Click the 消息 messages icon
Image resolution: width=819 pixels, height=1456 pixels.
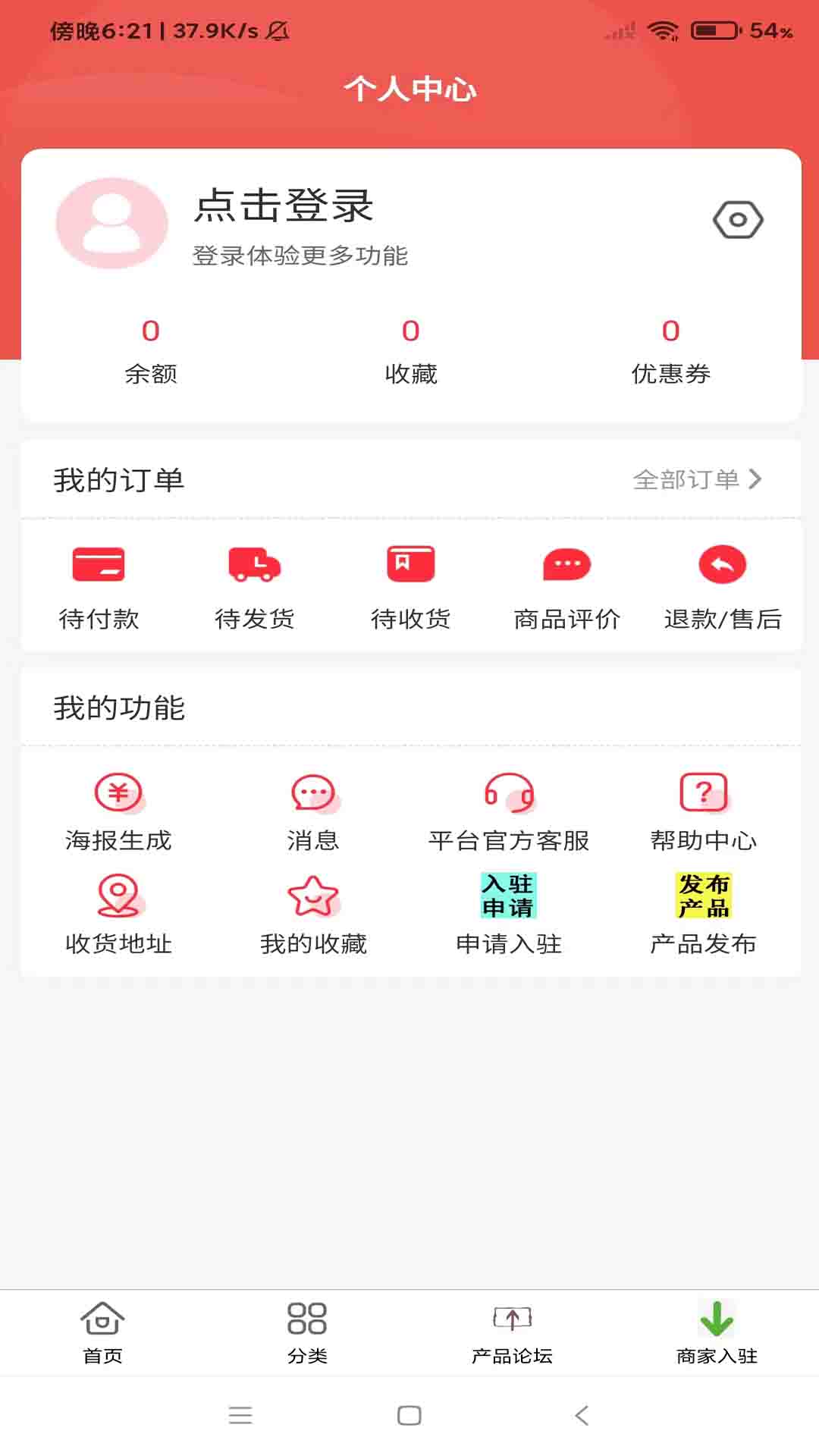314,792
